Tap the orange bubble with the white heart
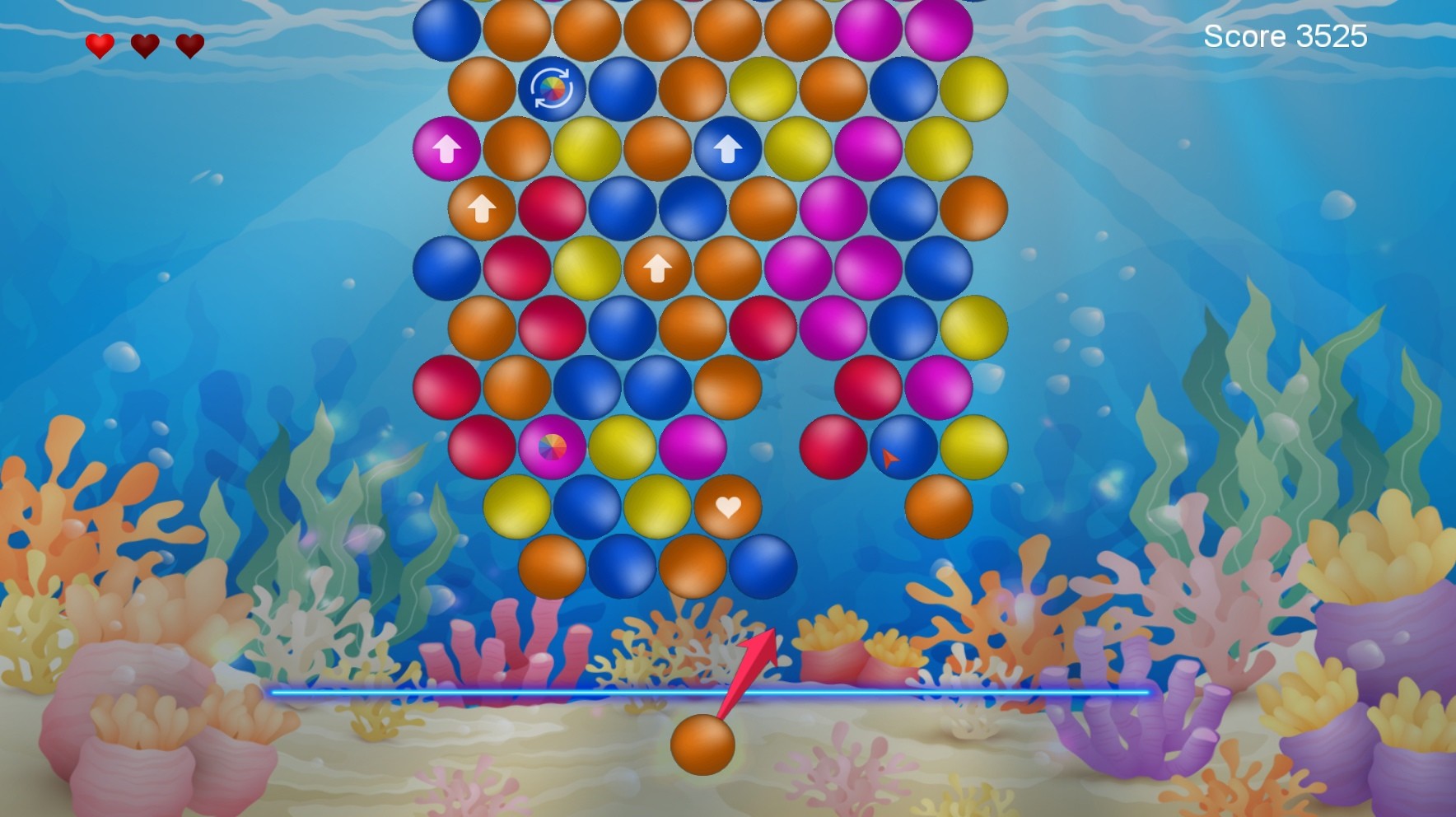The width and height of the screenshot is (1456, 817). point(727,507)
